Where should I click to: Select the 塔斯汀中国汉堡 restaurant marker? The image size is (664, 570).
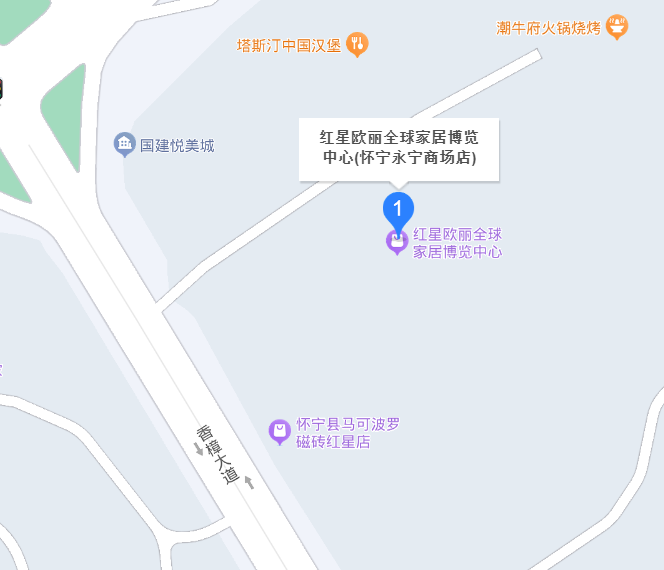click(x=358, y=44)
